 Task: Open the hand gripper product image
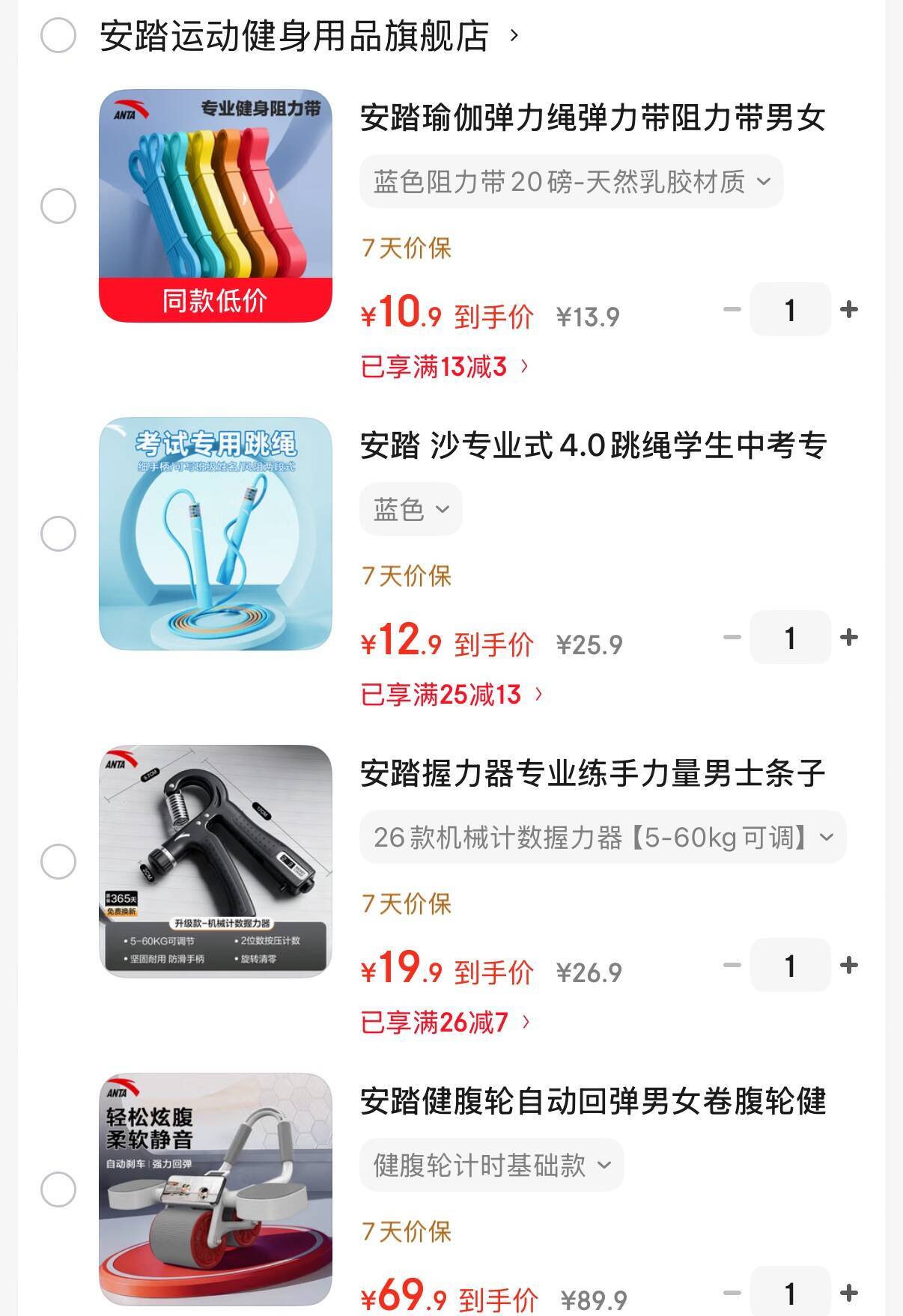216,862
